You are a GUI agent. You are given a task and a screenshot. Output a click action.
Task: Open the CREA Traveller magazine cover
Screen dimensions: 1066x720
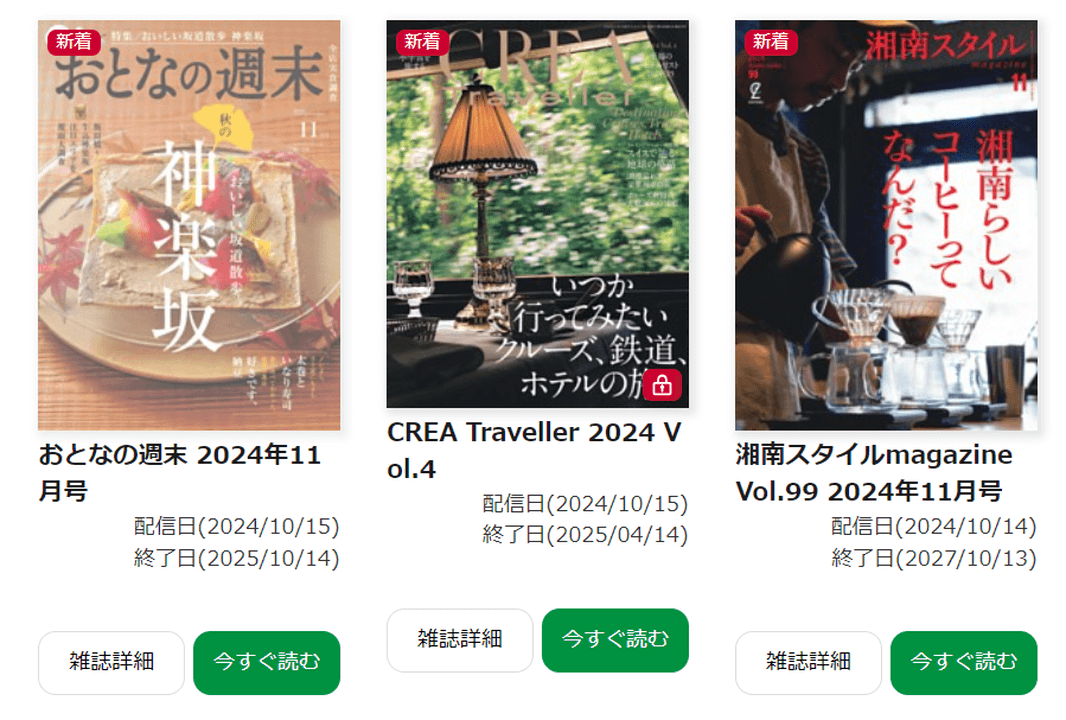pos(538,214)
